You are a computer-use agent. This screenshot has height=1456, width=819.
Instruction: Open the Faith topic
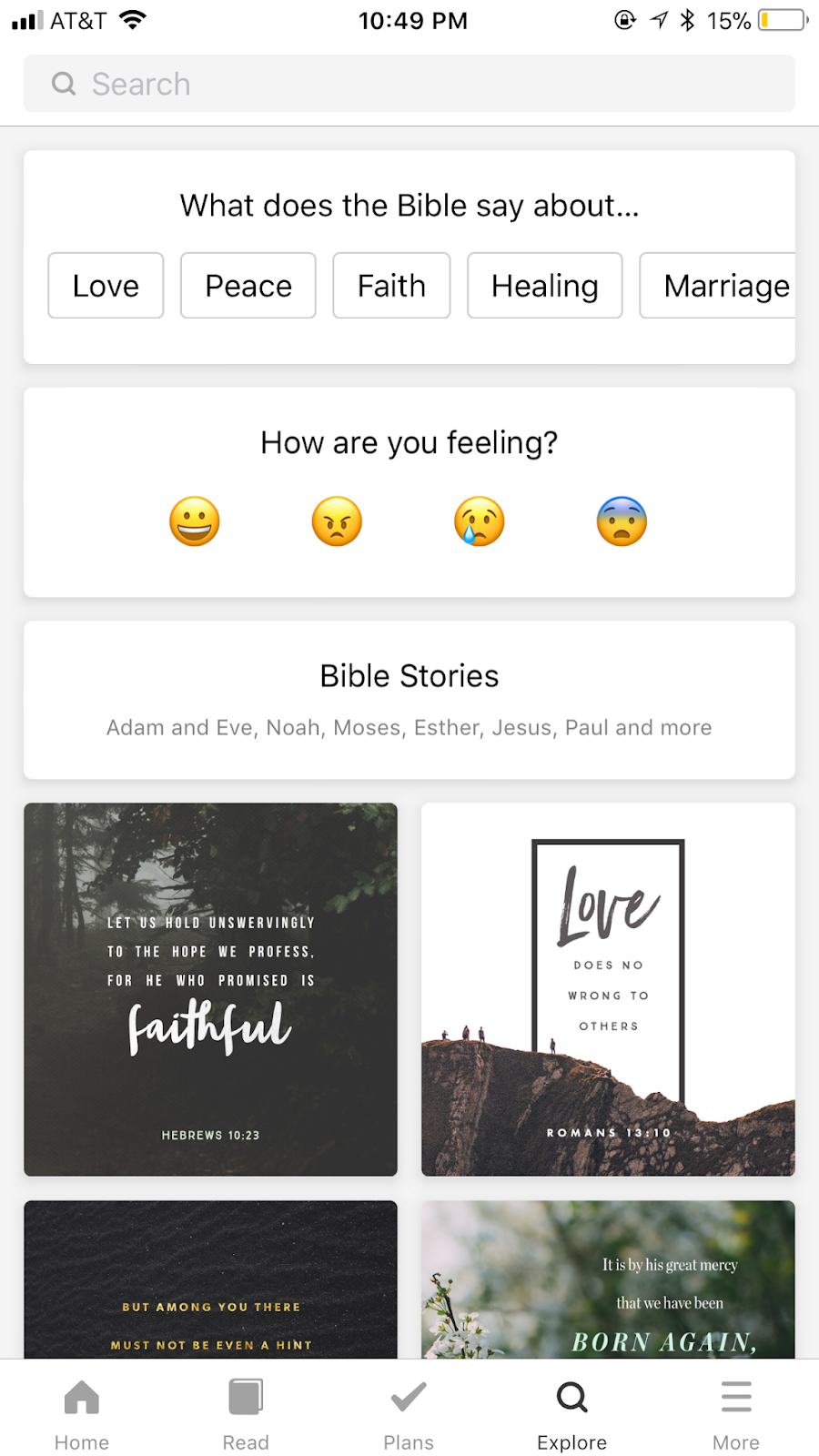[391, 286]
